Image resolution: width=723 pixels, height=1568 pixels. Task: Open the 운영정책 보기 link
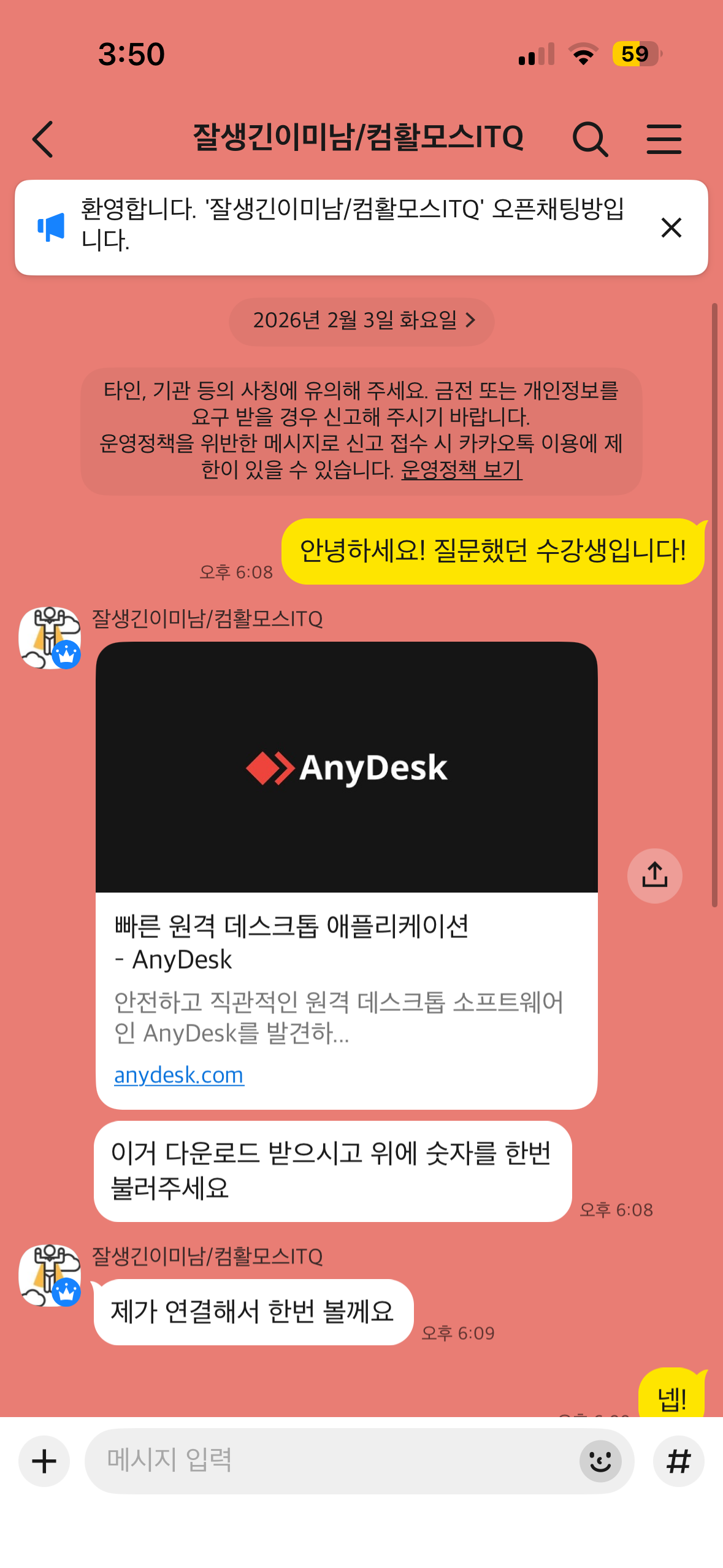coord(461,471)
